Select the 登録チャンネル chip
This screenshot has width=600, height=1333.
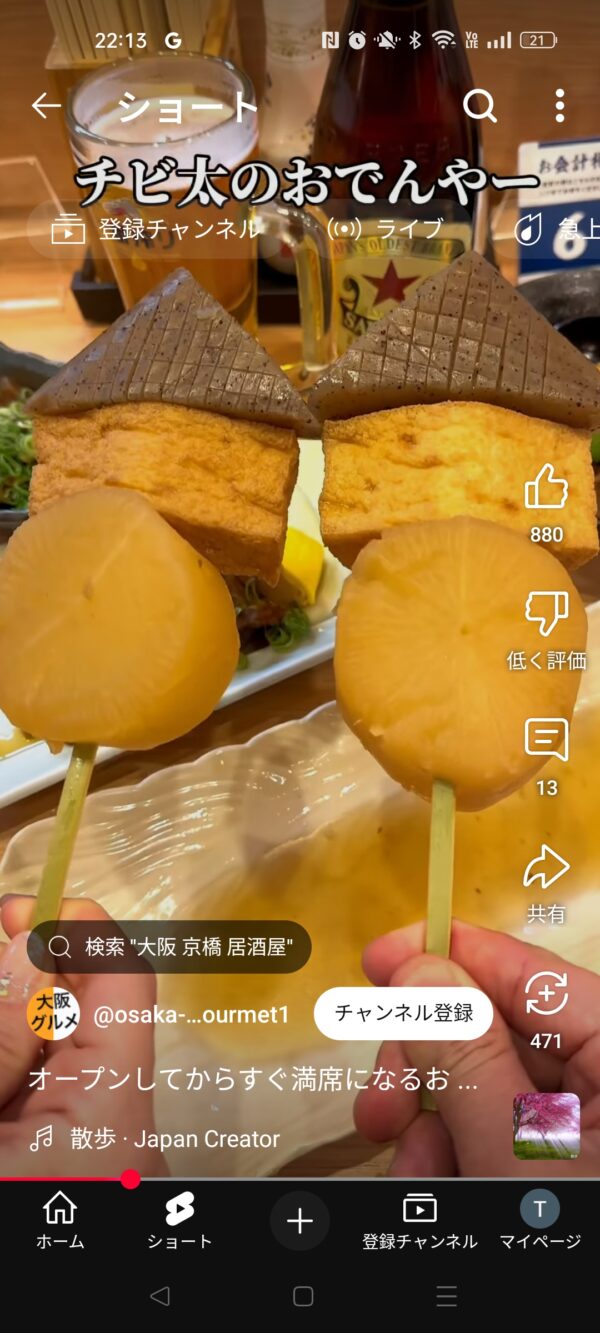pyautogui.click(x=155, y=229)
